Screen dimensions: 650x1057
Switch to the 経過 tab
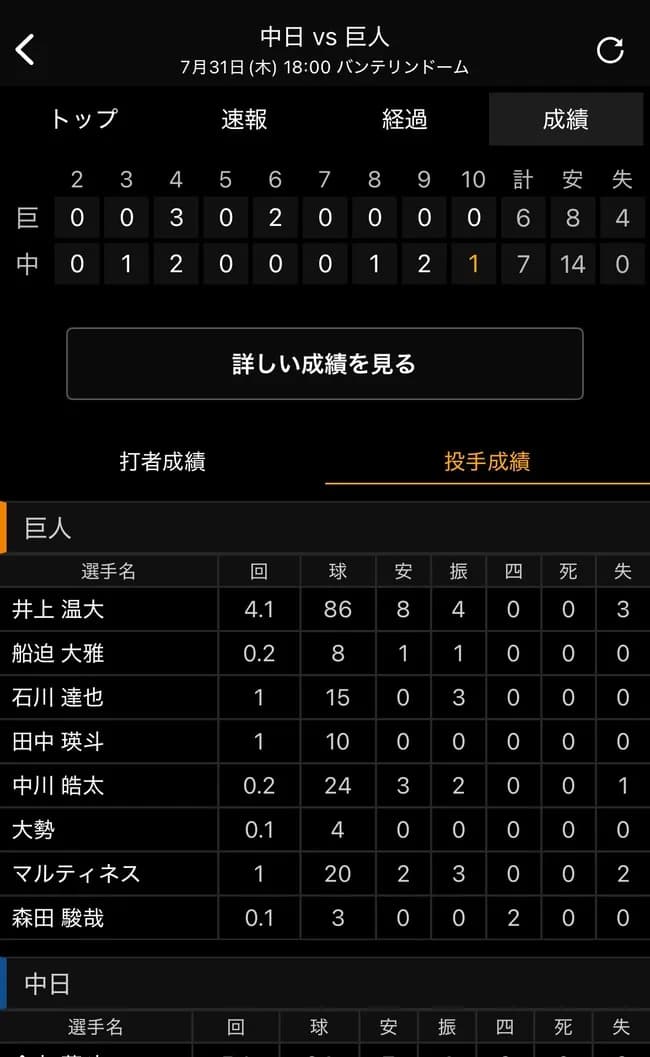tap(405, 120)
